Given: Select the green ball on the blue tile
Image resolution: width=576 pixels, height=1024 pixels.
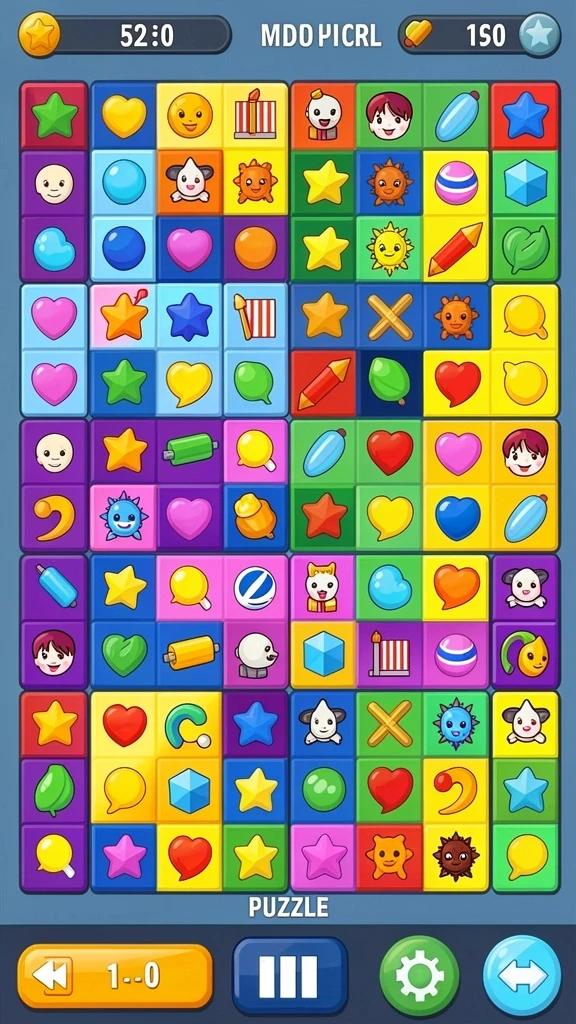Looking at the screenshot, I should (x=323, y=790).
